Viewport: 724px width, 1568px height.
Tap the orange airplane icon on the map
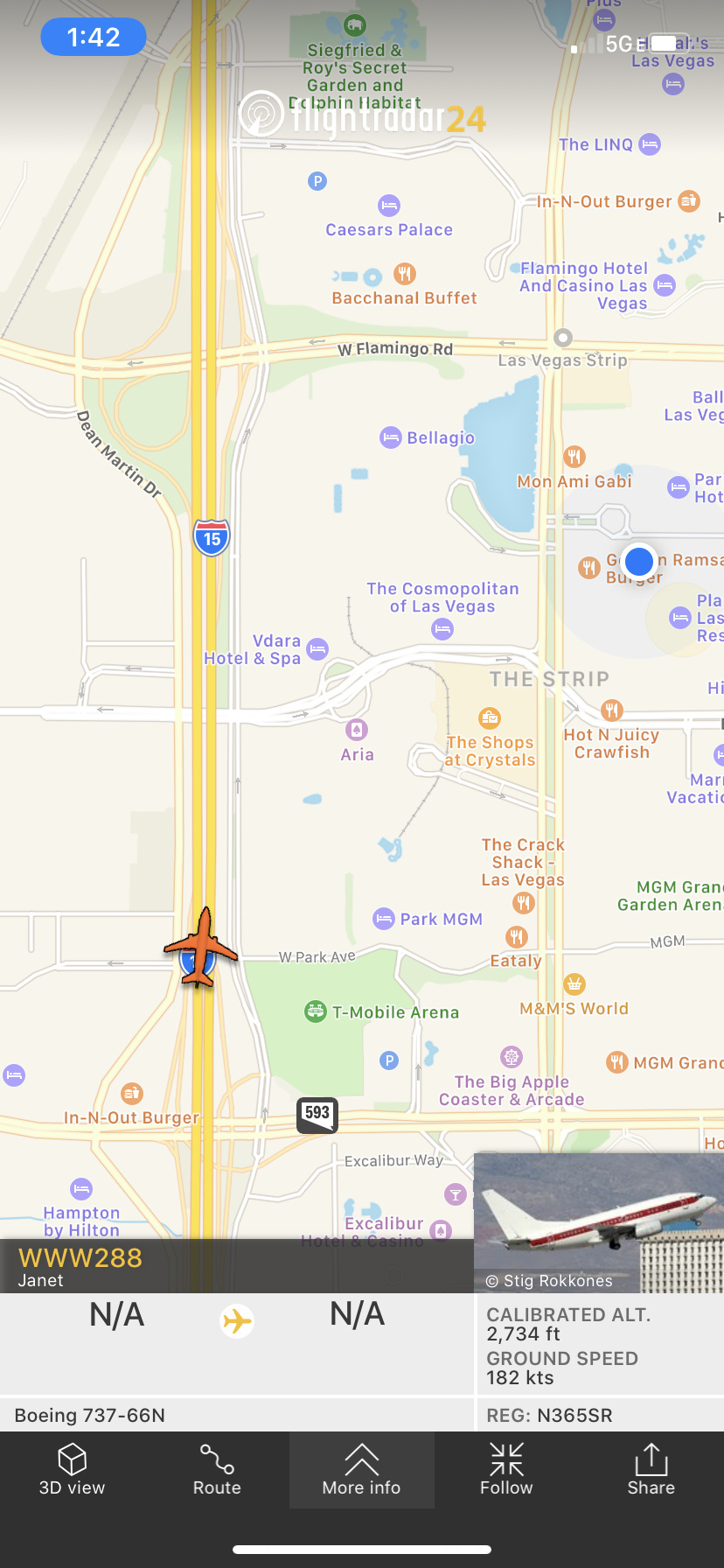pyautogui.click(x=202, y=947)
